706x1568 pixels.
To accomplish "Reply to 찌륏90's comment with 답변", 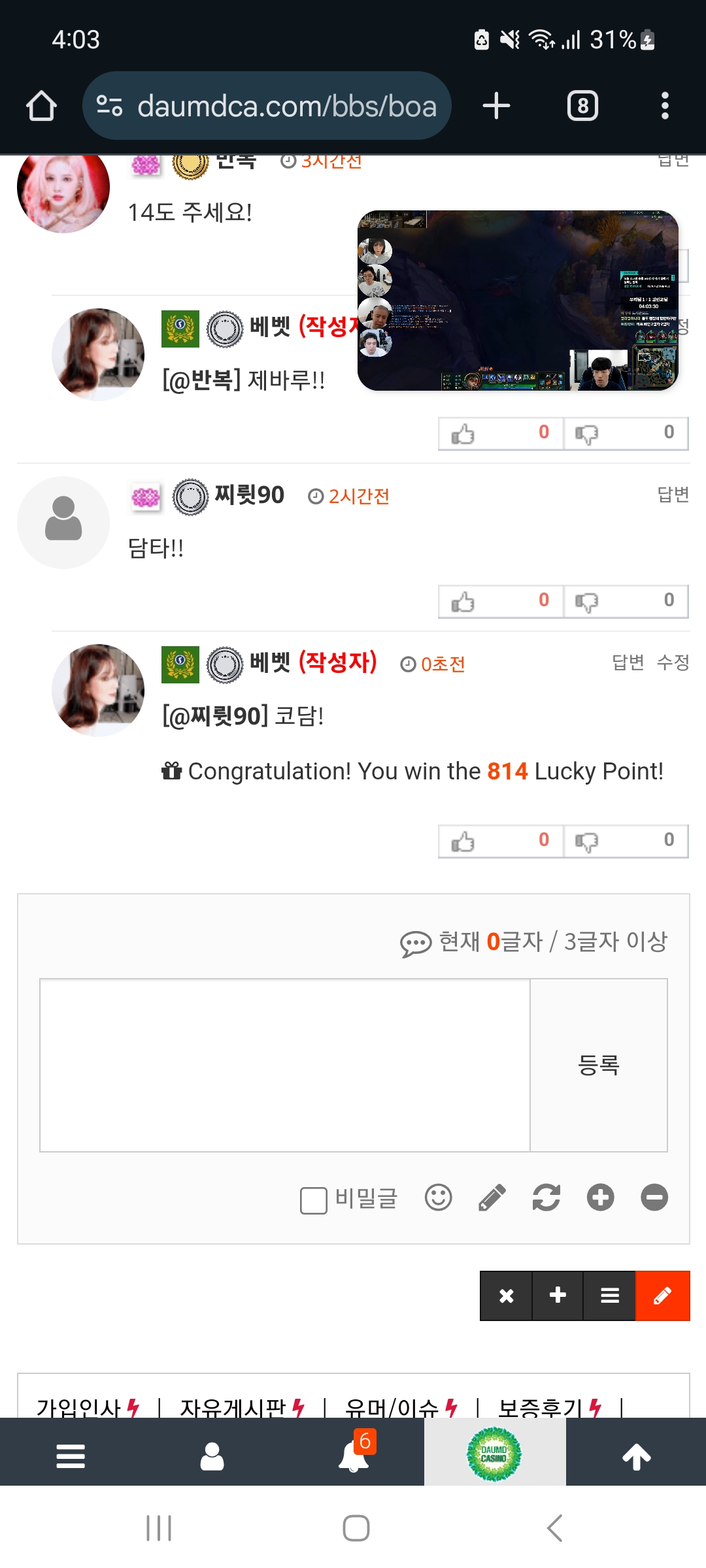I will pyautogui.click(x=673, y=495).
